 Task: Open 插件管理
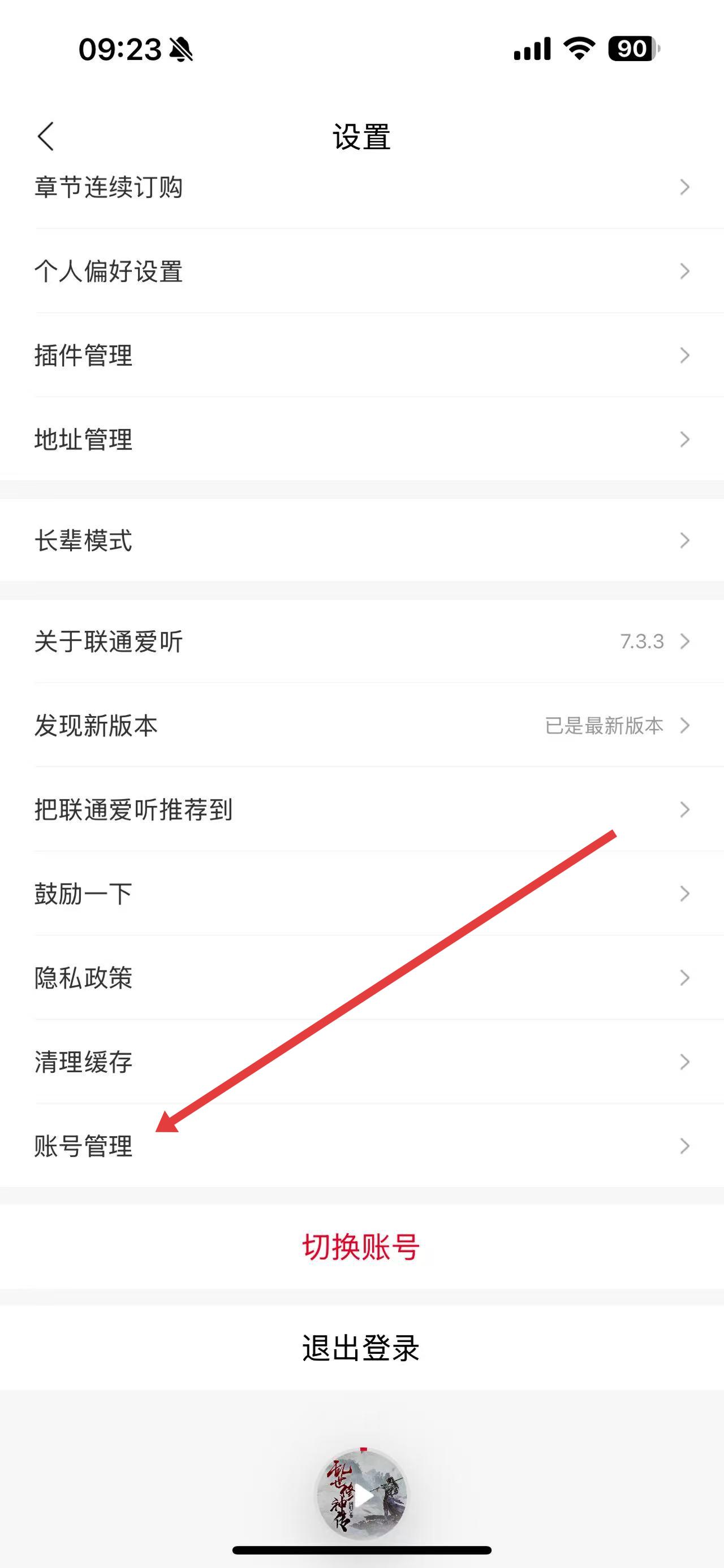click(361, 356)
